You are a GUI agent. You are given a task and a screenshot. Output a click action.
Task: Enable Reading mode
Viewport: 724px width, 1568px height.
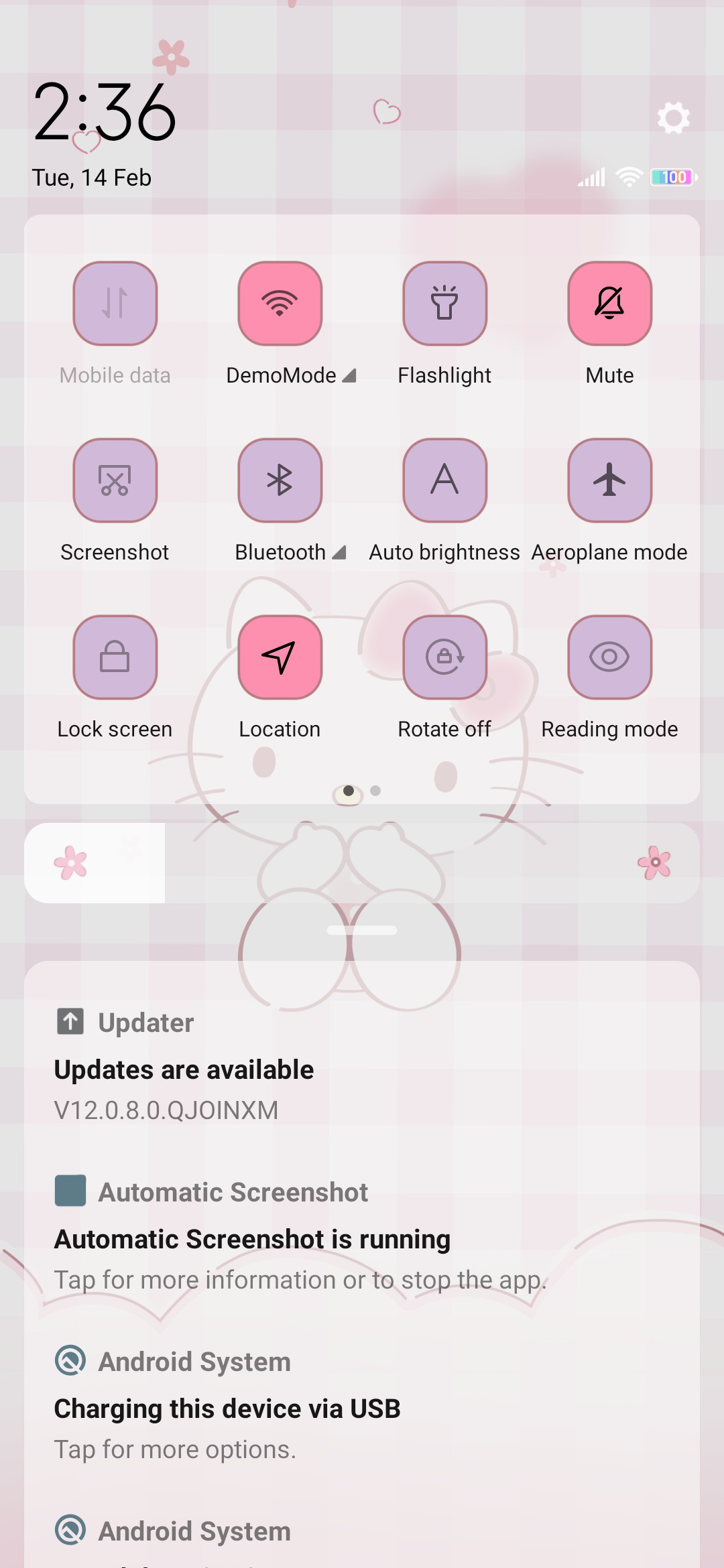point(610,657)
